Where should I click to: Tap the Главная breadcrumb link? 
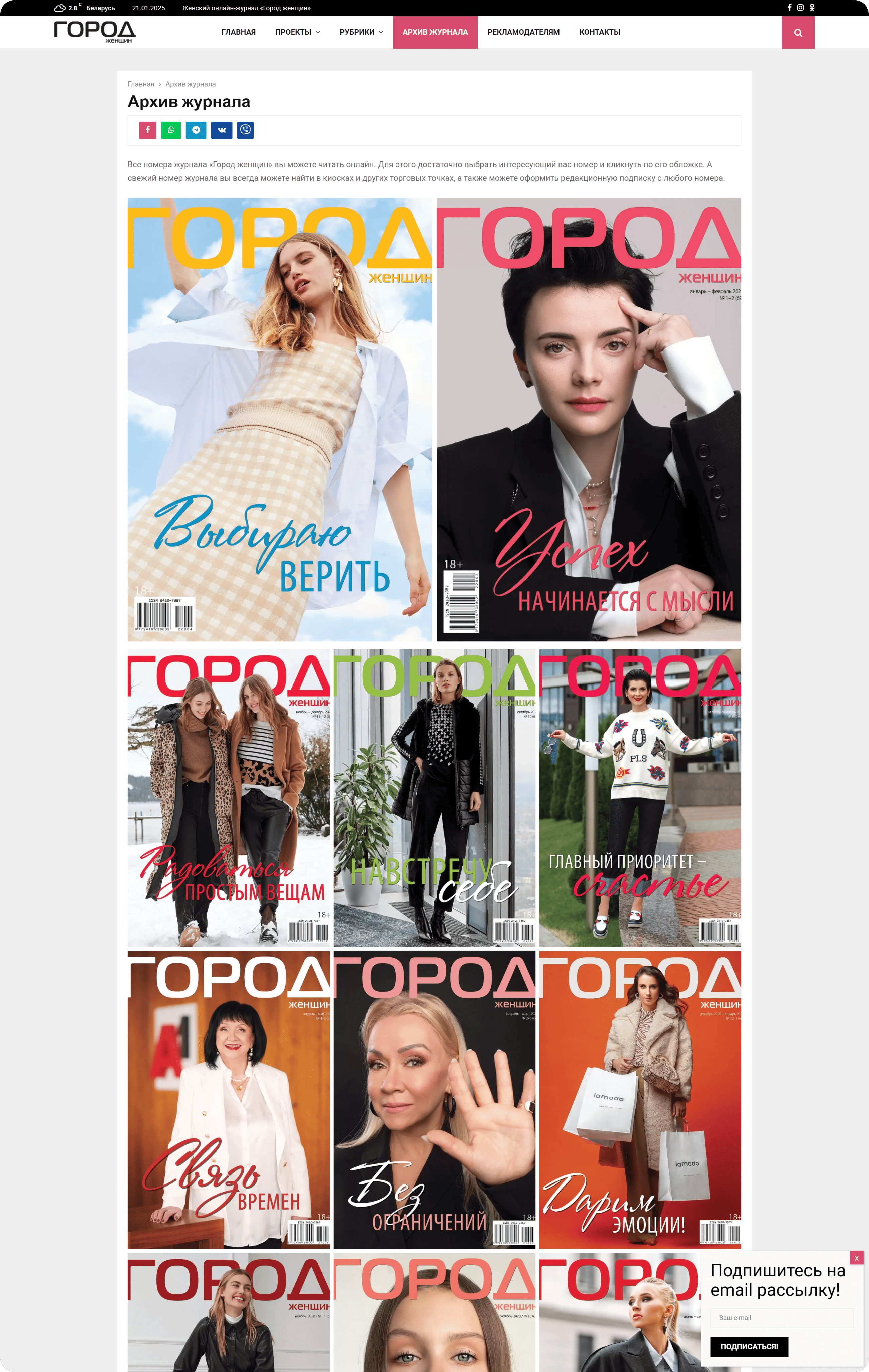tap(141, 84)
